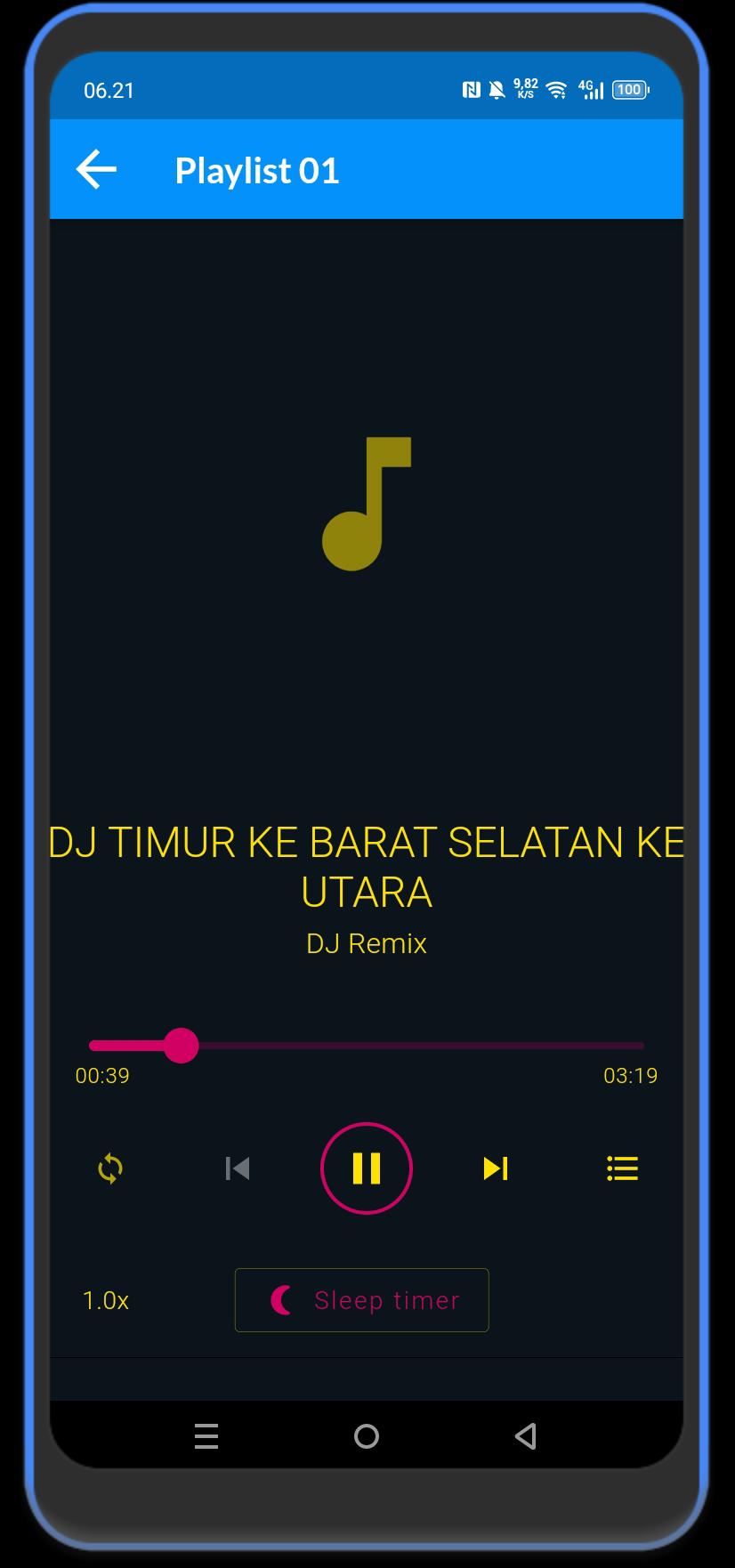This screenshot has width=735, height=1568.
Task: Open the system recent apps menu
Action: point(206,1436)
